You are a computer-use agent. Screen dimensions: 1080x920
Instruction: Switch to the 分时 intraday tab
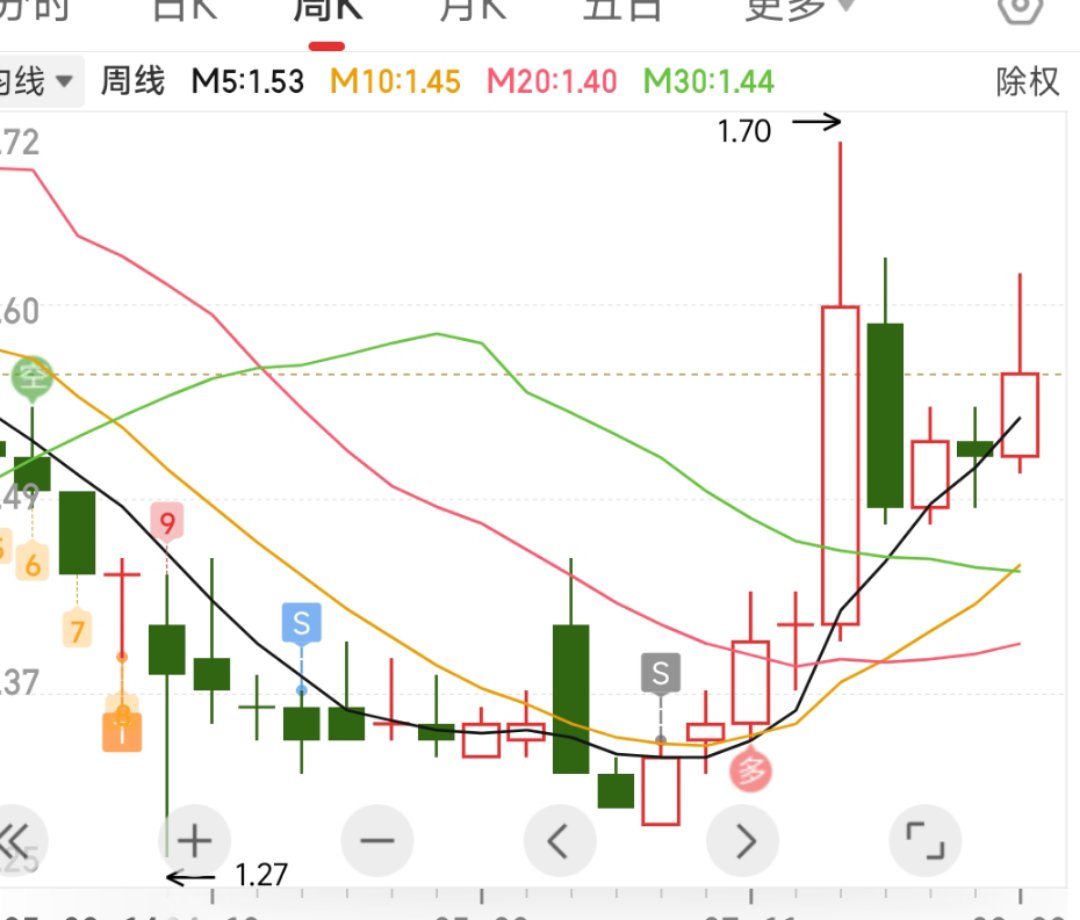click(x=35, y=10)
